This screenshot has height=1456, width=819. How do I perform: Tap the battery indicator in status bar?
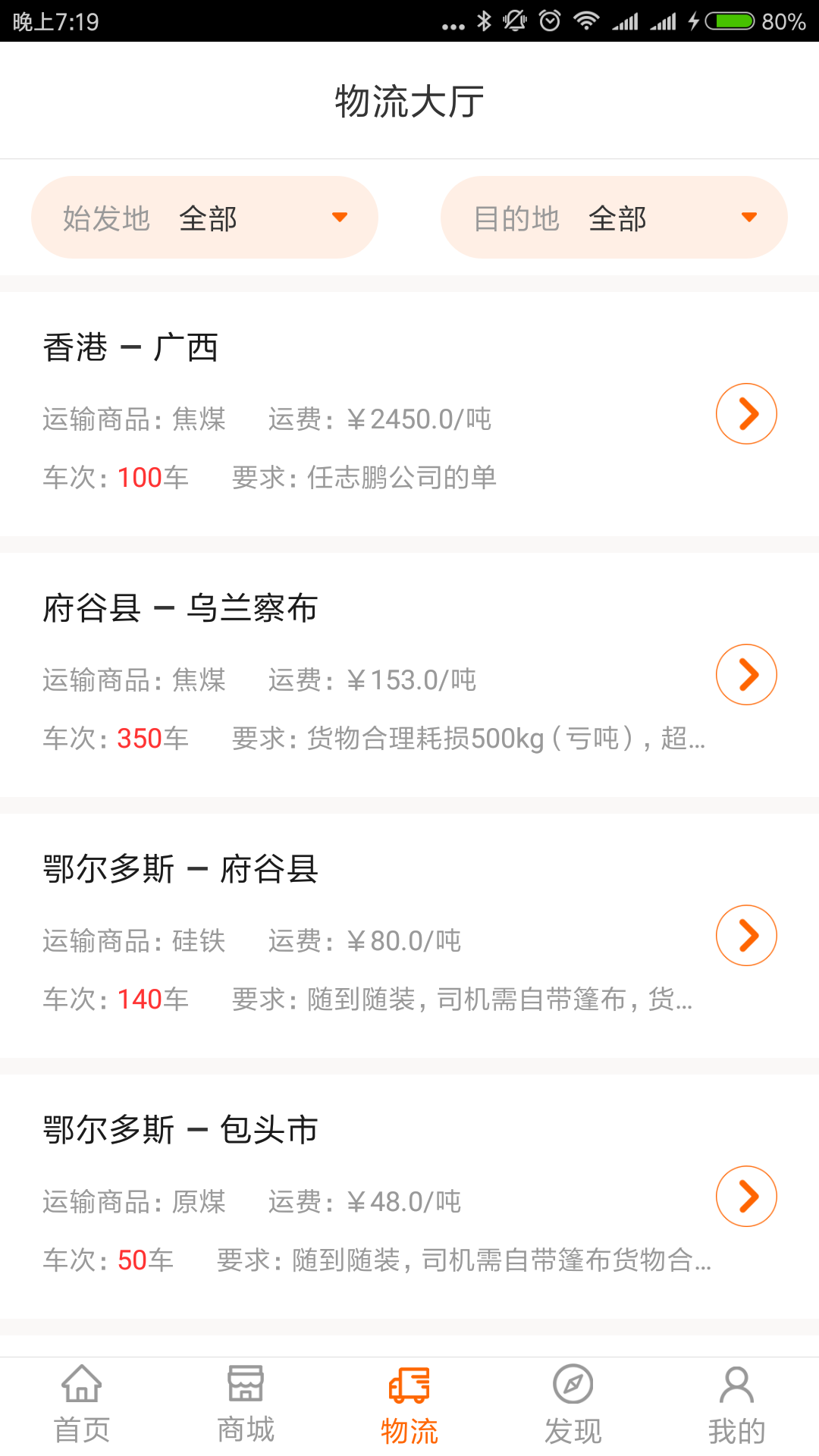coord(730,20)
